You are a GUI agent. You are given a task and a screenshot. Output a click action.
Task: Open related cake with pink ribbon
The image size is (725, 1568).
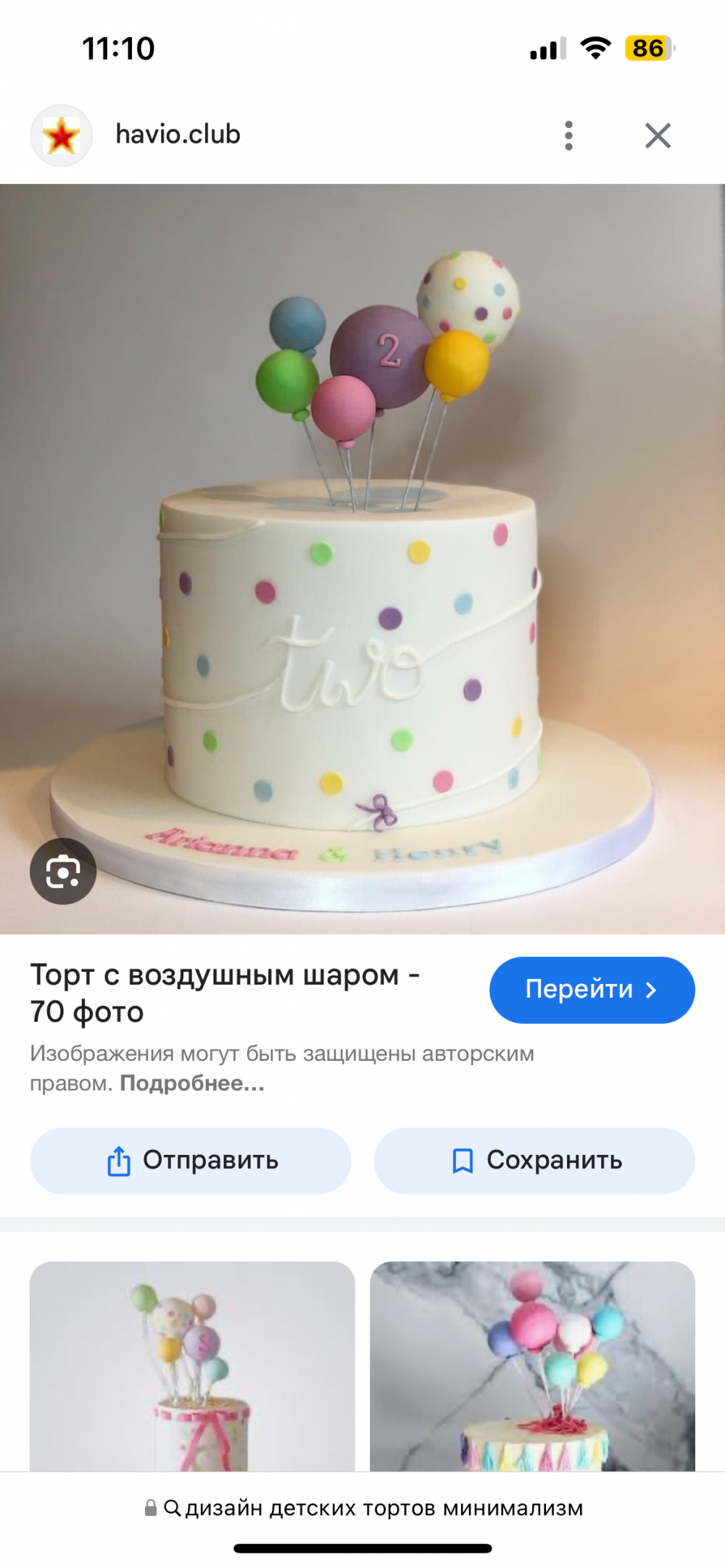(192, 1365)
